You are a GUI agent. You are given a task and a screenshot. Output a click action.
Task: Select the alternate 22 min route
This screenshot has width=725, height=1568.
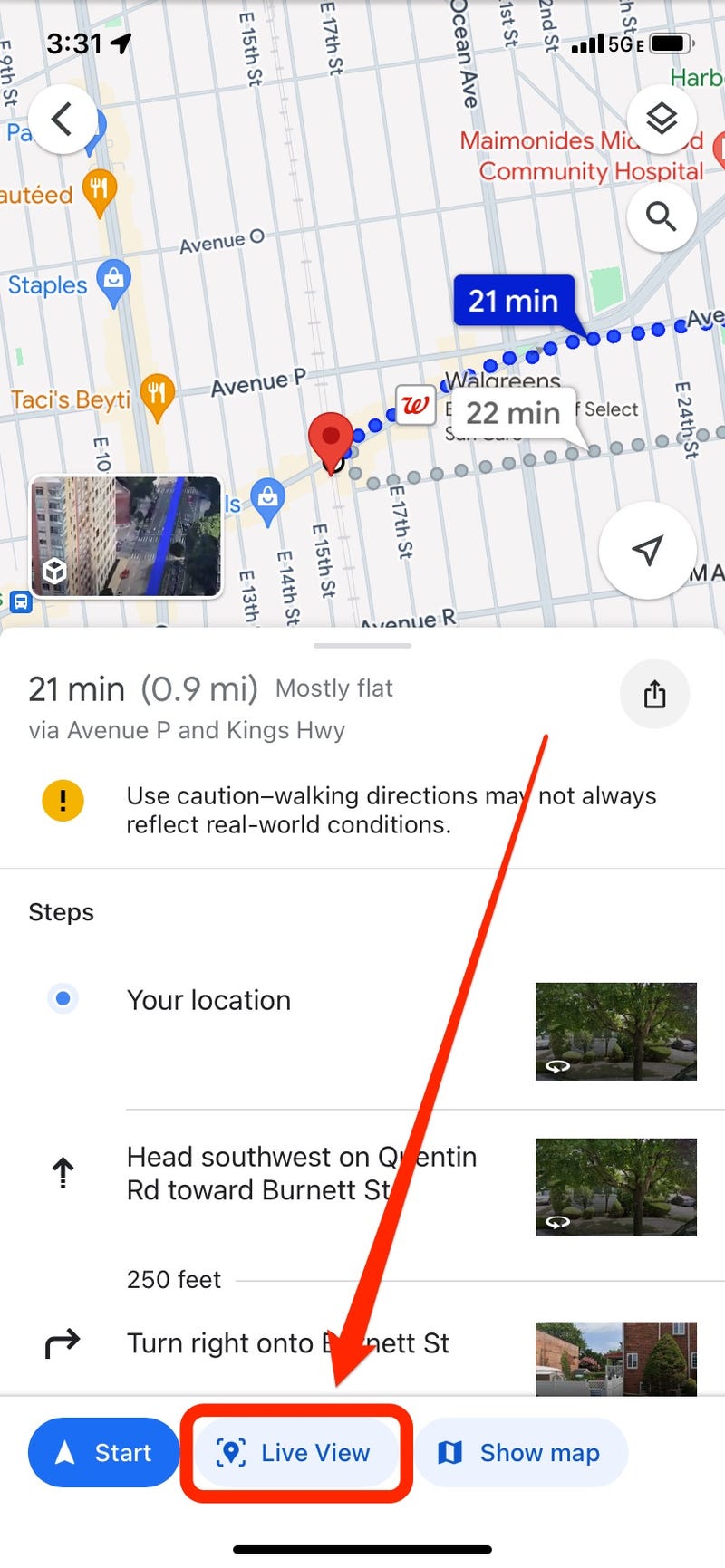click(x=513, y=413)
